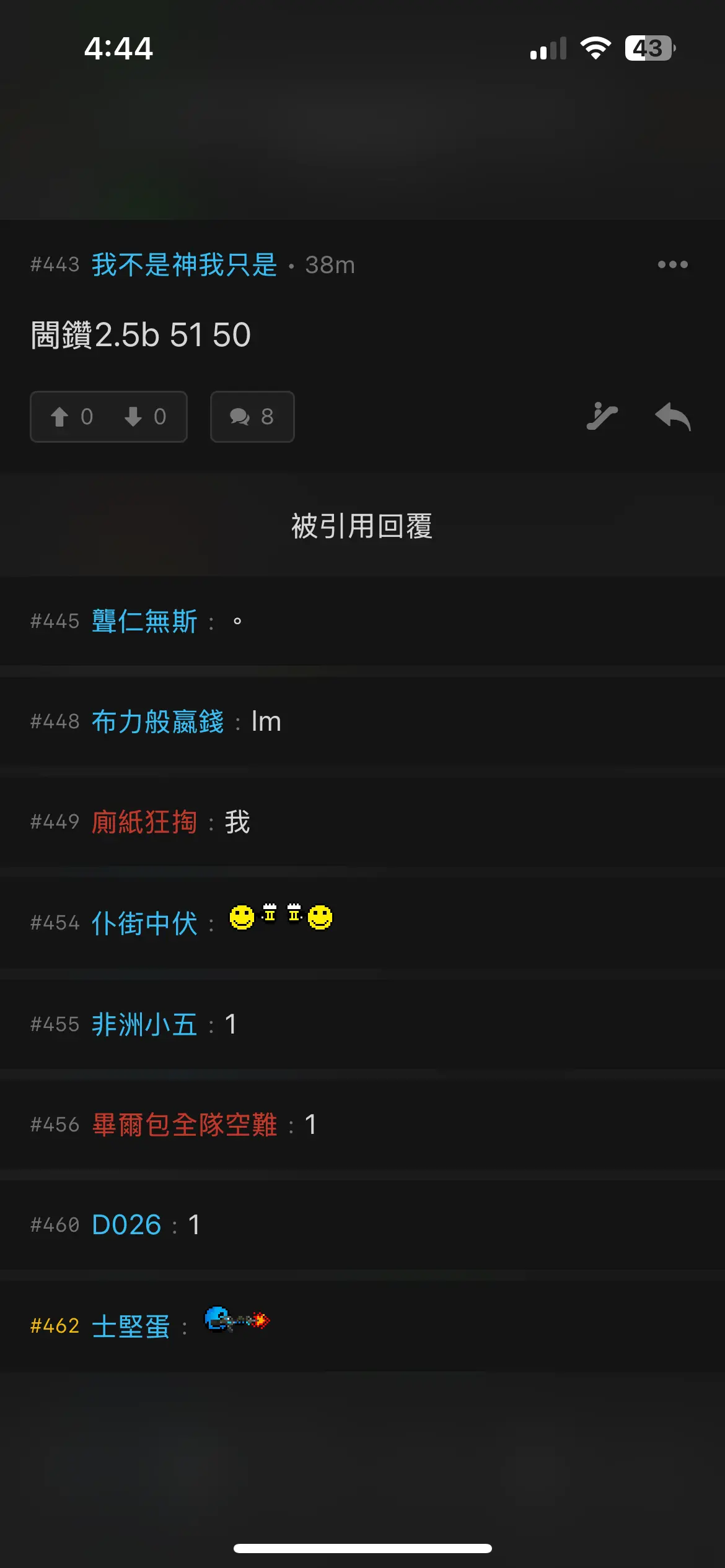
Task: Open reply #456 by 畢爾包全隊空難
Action: click(362, 1125)
